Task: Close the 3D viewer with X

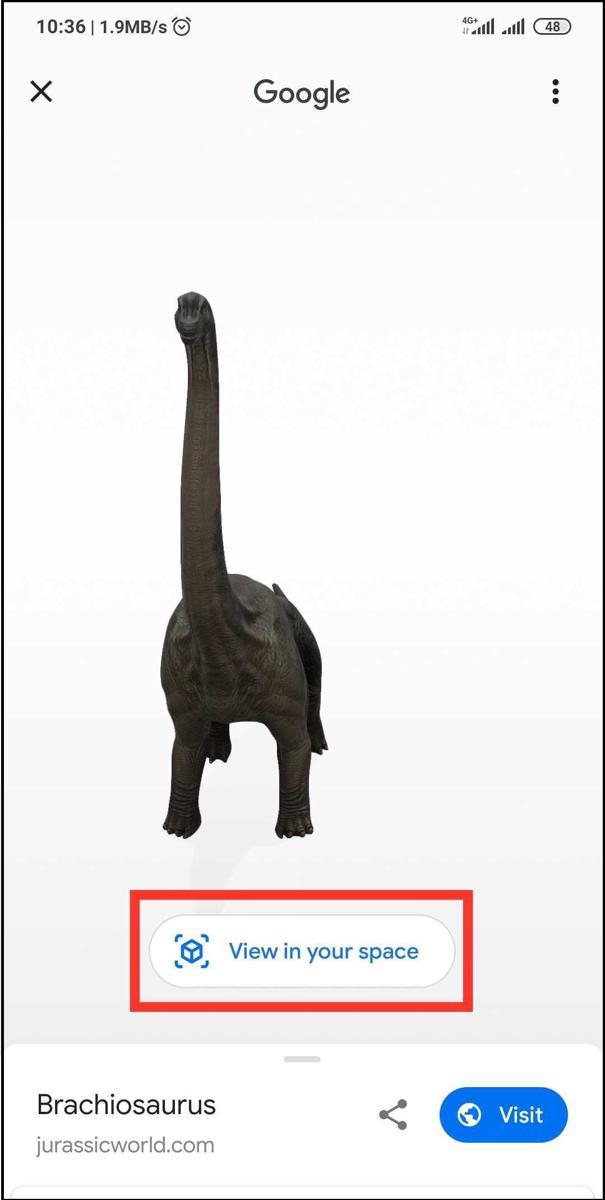Action: [x=41, y=92]
